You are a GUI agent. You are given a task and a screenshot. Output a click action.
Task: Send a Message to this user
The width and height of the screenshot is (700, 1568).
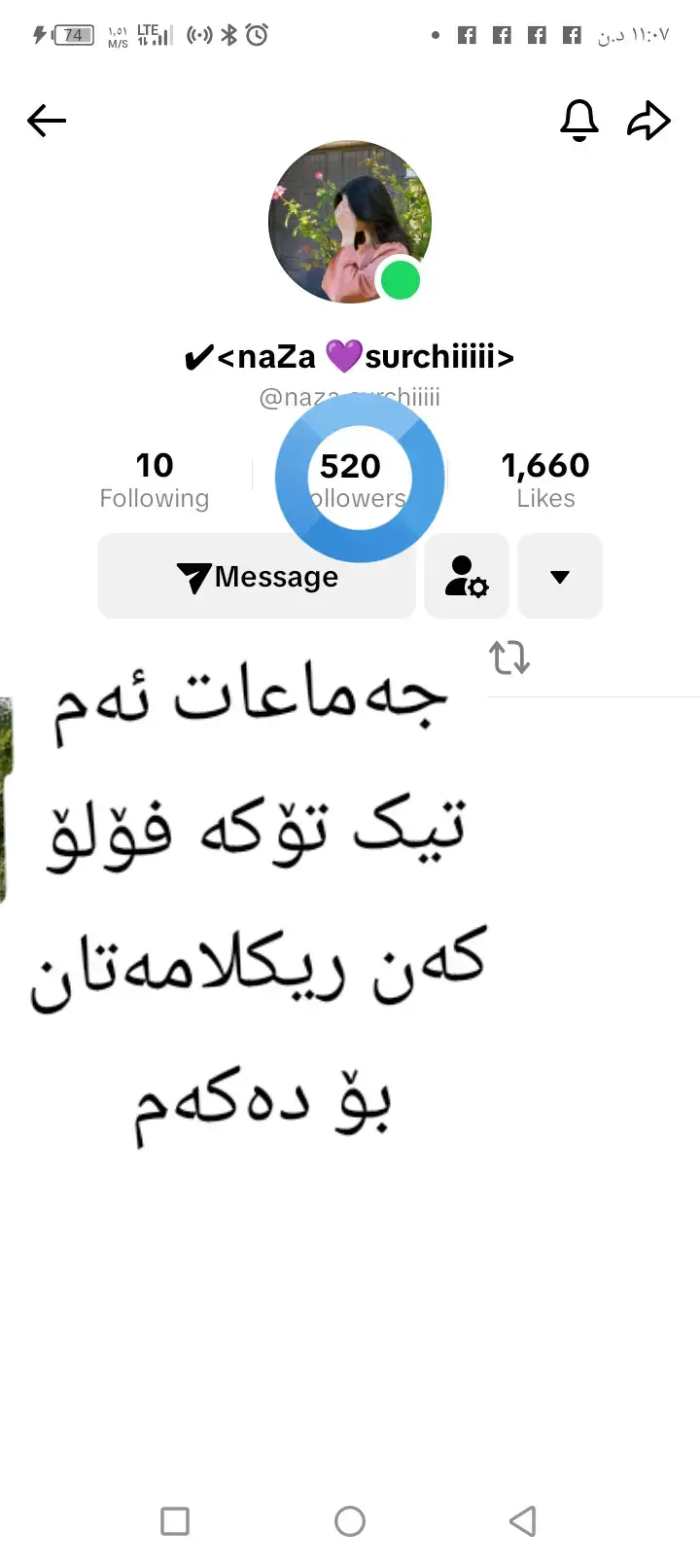pyautogui.click(x=258, y=577)
